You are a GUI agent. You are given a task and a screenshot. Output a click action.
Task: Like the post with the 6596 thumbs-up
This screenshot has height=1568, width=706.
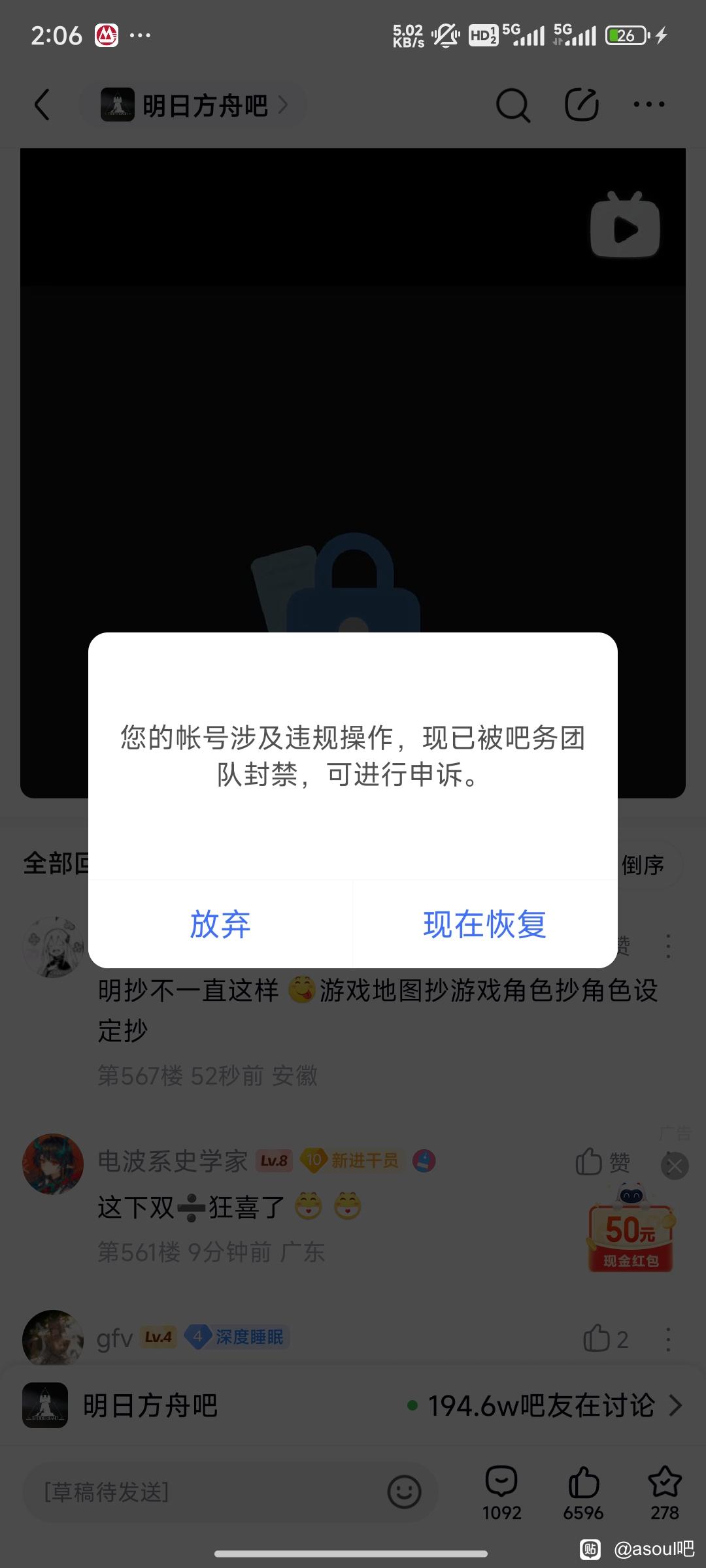[583, 1492]
